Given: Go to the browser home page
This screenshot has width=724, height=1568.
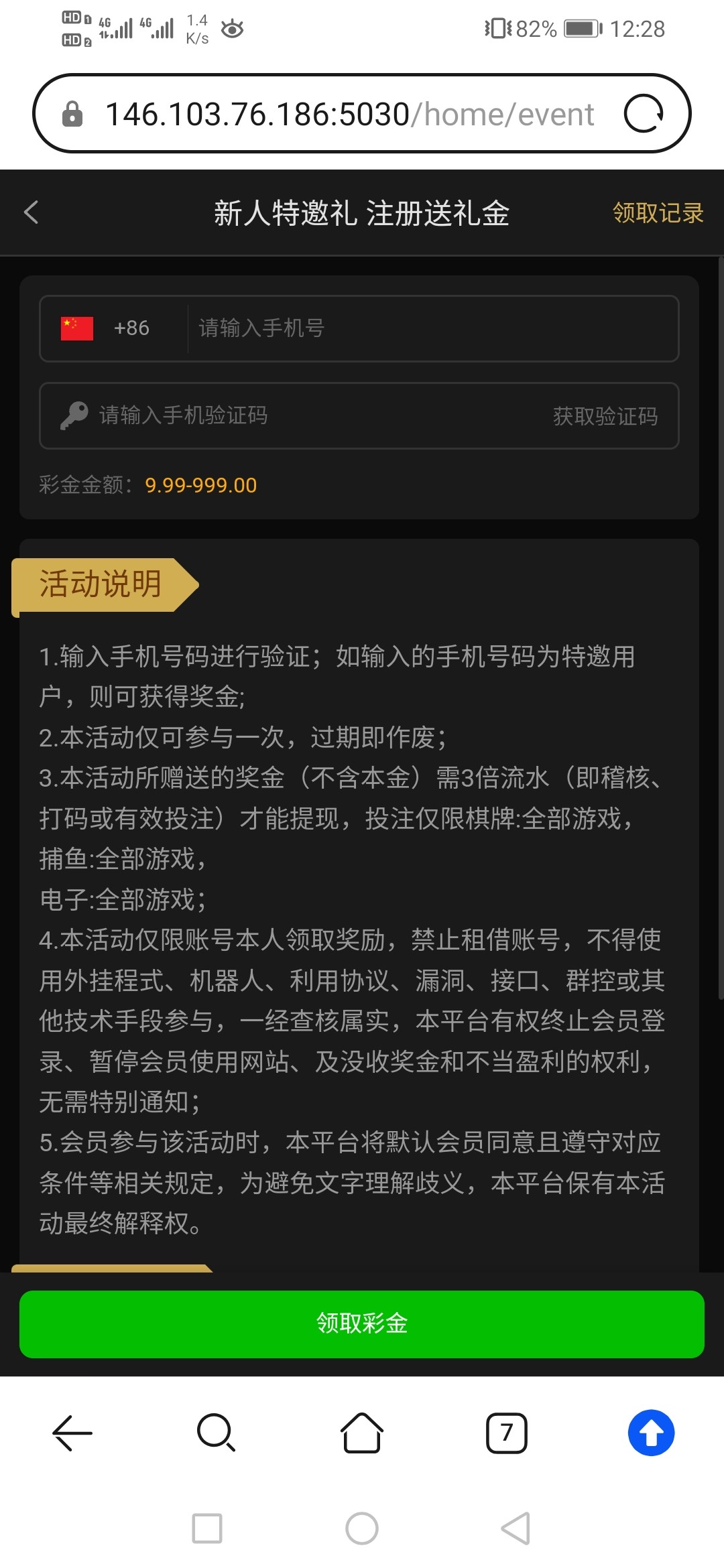Looking at the screenshot, I should coord(362,1433).
